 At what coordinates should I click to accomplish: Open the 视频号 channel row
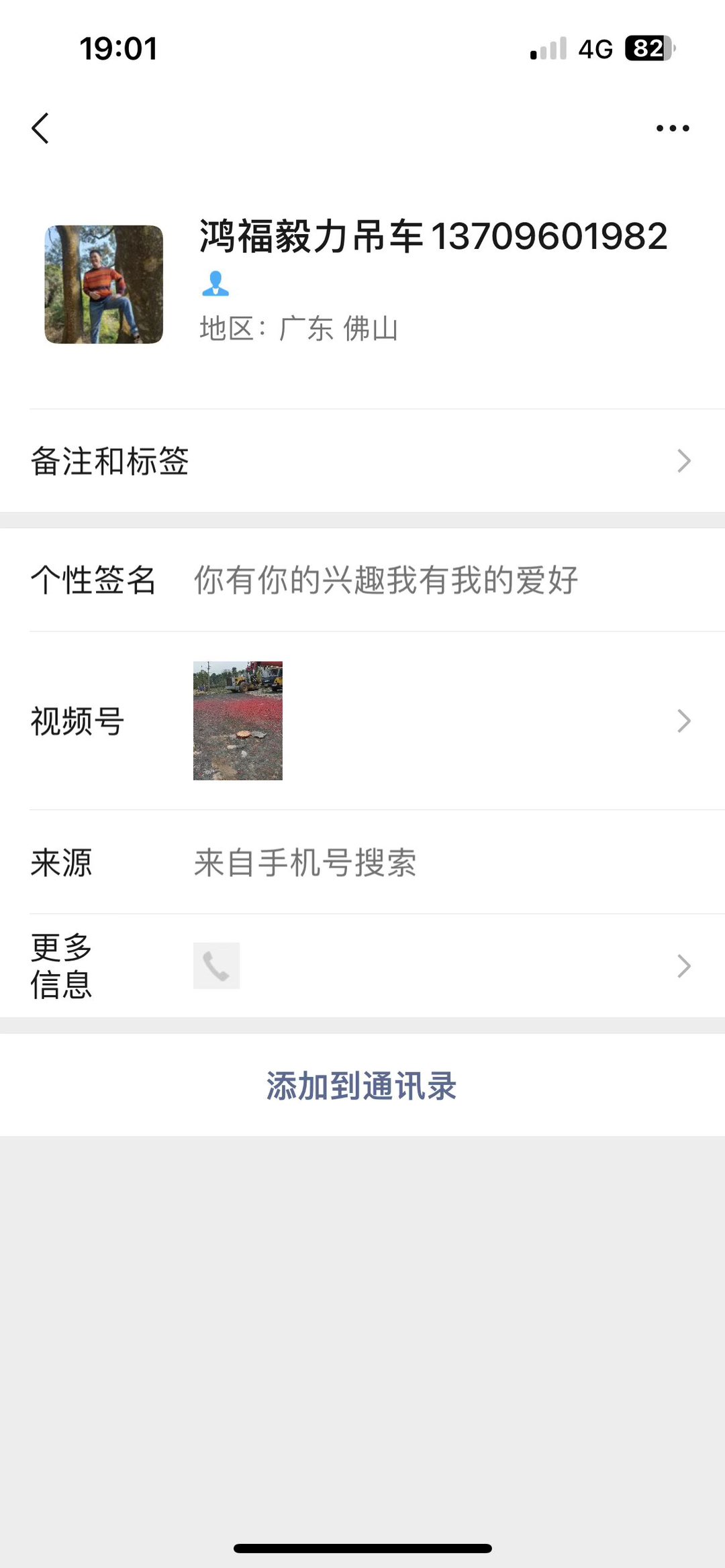pyautogui.click(x=362, y=721)
